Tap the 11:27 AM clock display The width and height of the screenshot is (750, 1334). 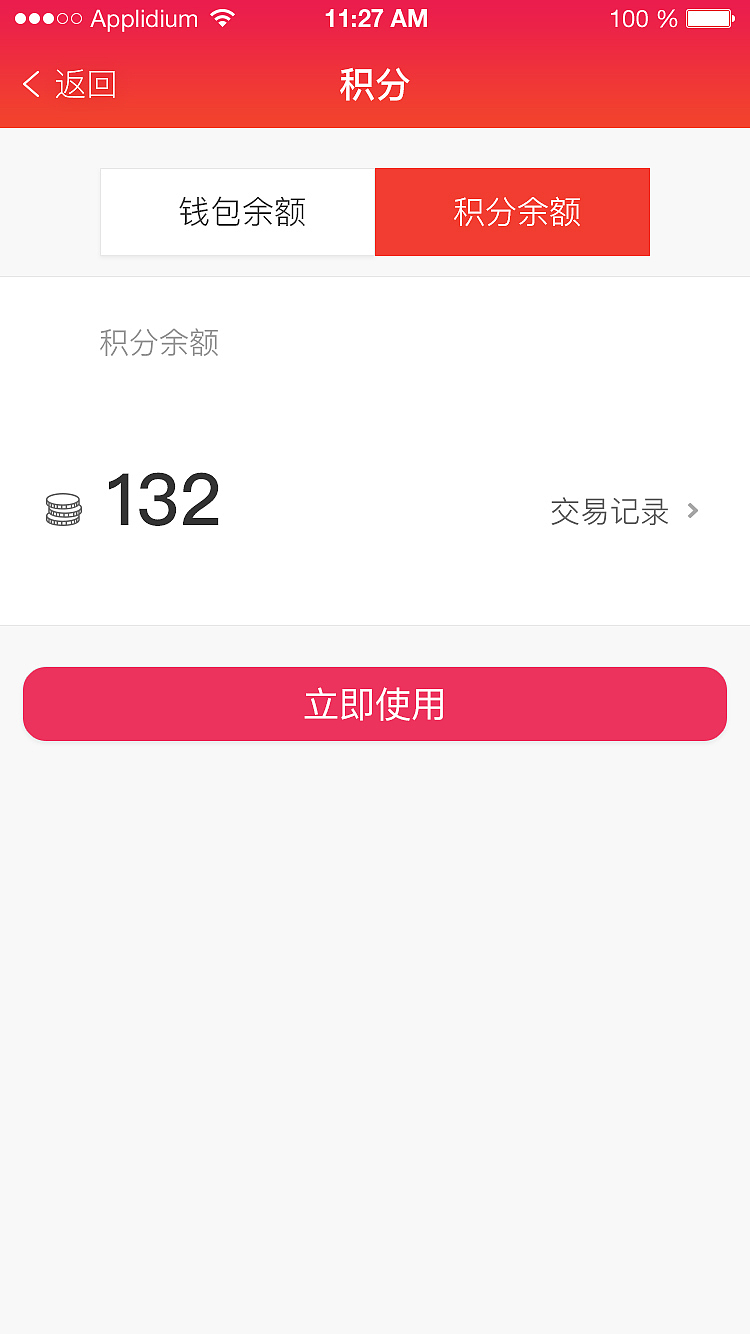375,18
